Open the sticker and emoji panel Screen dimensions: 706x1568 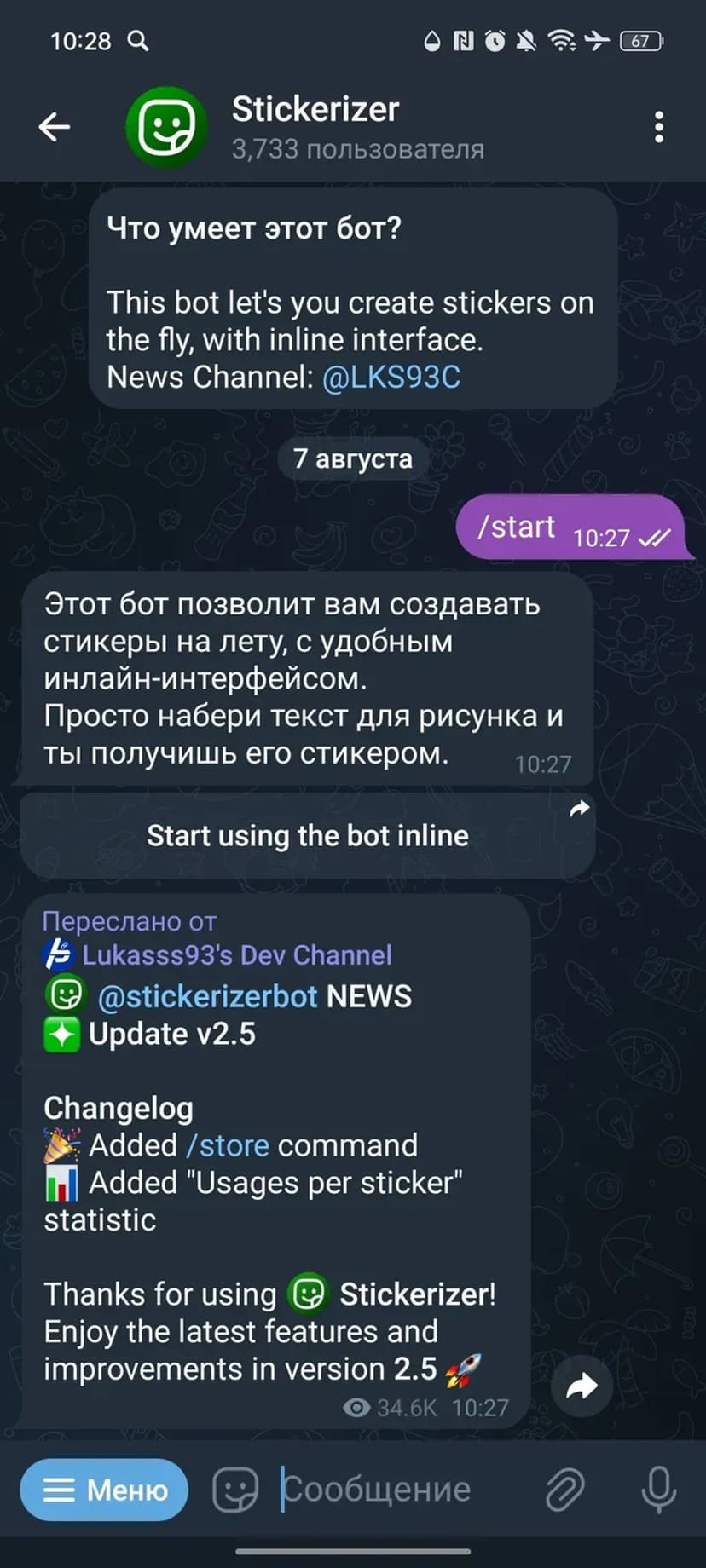pyautogui.click(x=234, y=1490)
